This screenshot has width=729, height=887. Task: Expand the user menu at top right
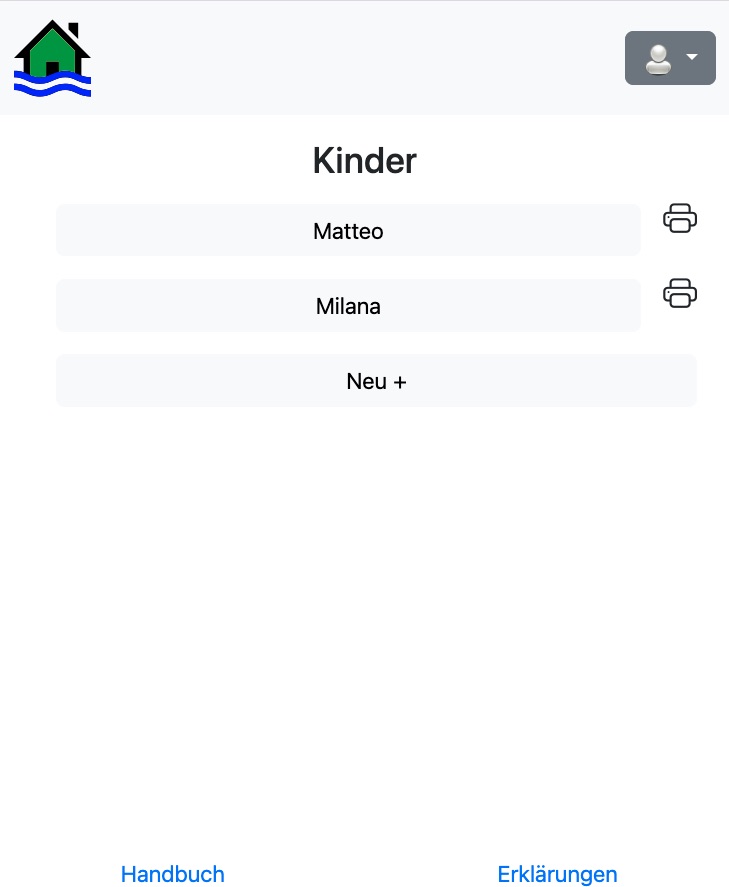670,58
